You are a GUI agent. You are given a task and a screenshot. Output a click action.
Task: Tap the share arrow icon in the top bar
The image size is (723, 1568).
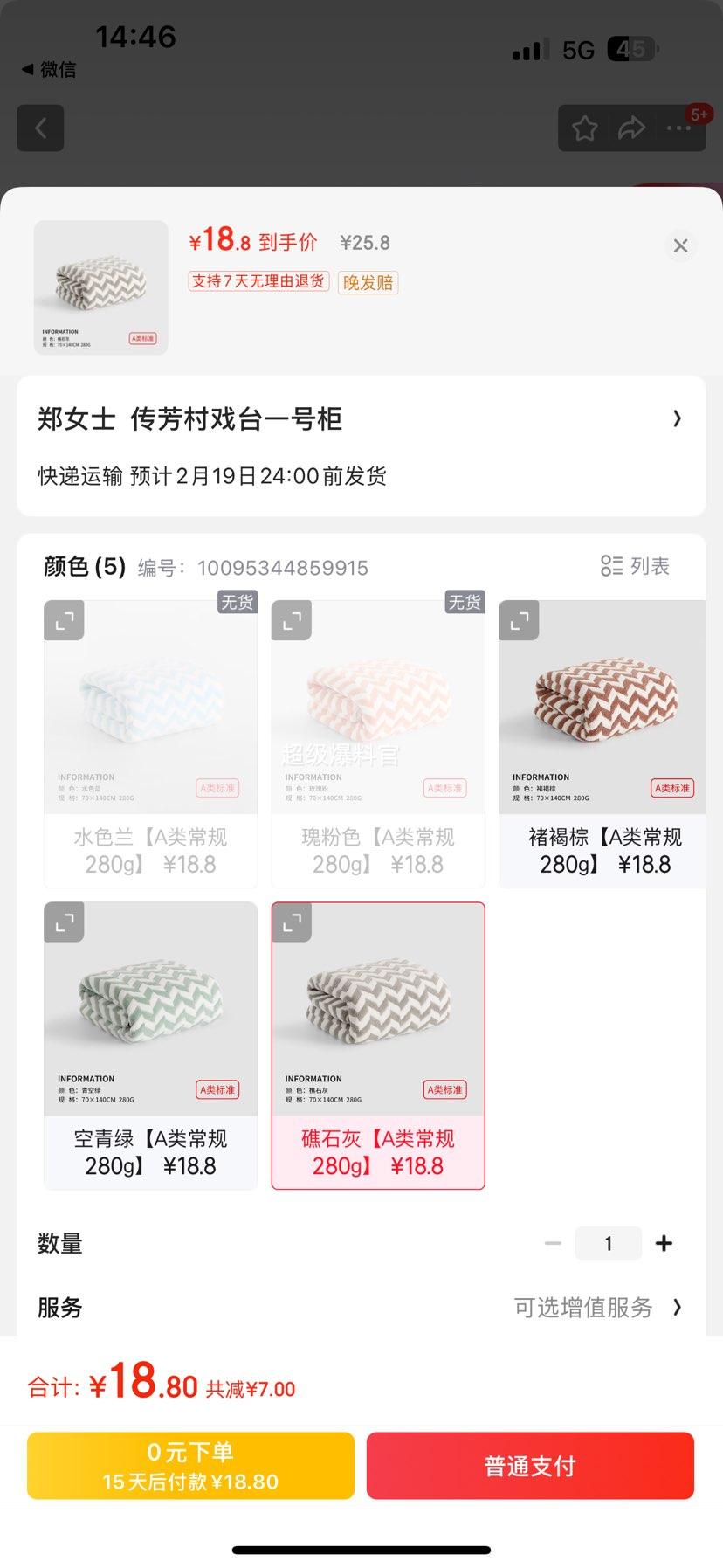(630, 128)
